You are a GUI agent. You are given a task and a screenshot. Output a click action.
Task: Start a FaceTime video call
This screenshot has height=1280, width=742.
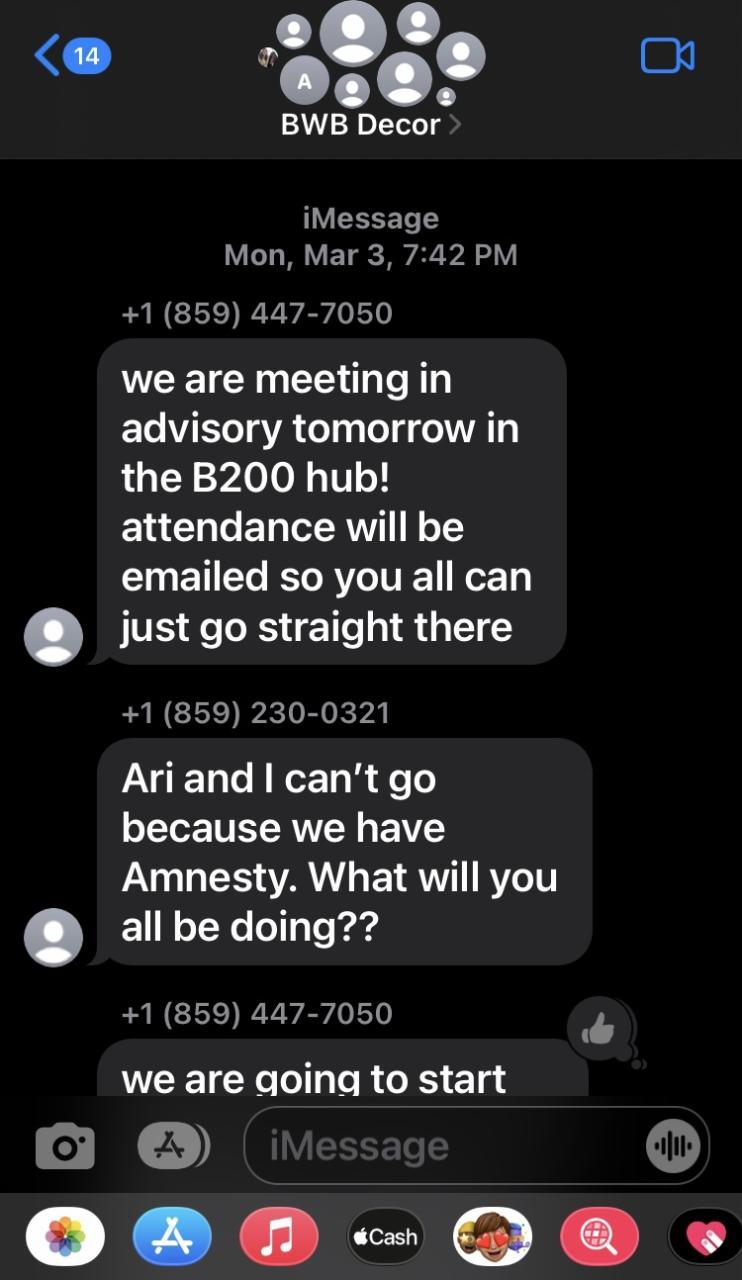667,56
